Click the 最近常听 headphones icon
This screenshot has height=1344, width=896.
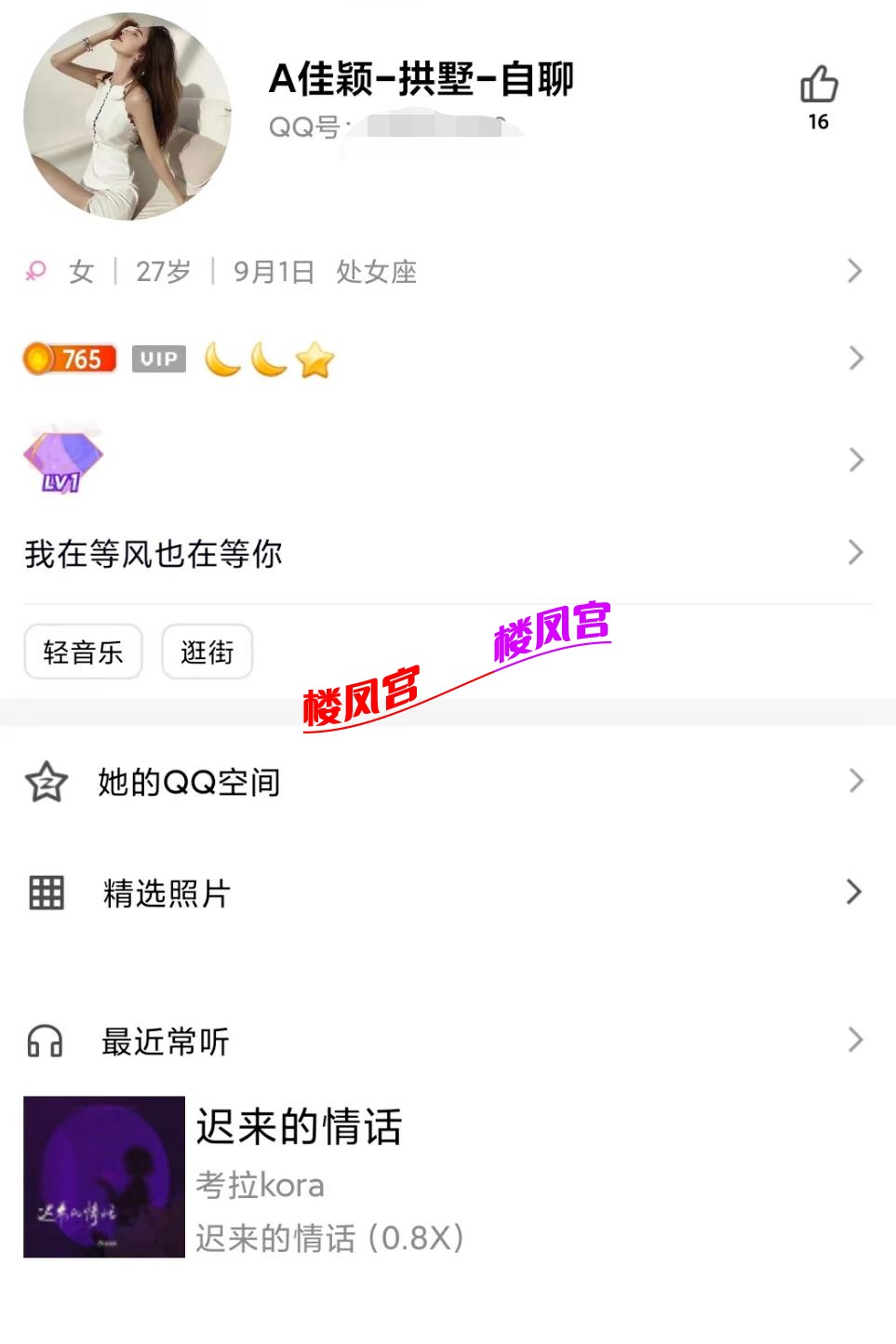46,1042
